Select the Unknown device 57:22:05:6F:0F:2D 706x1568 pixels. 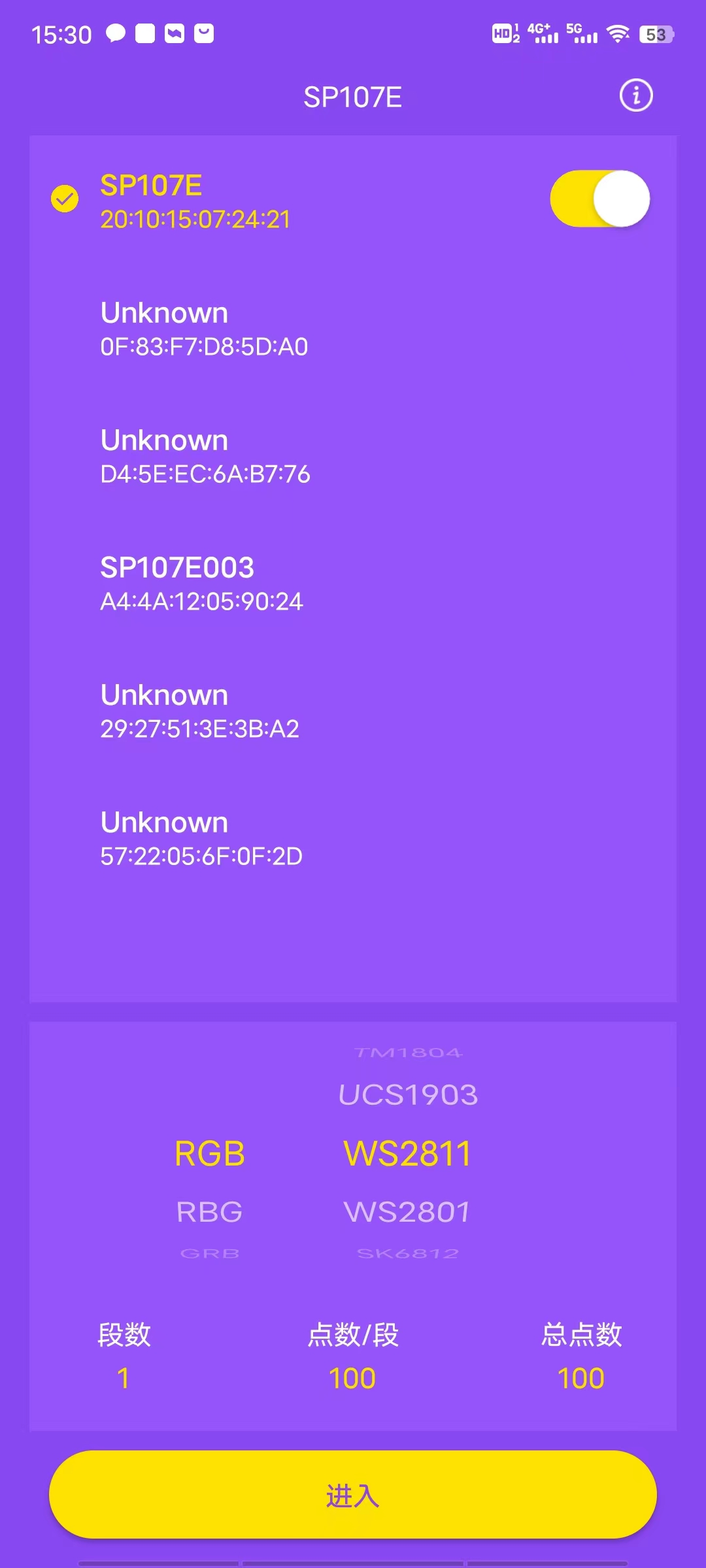click(x=353, y=838)
